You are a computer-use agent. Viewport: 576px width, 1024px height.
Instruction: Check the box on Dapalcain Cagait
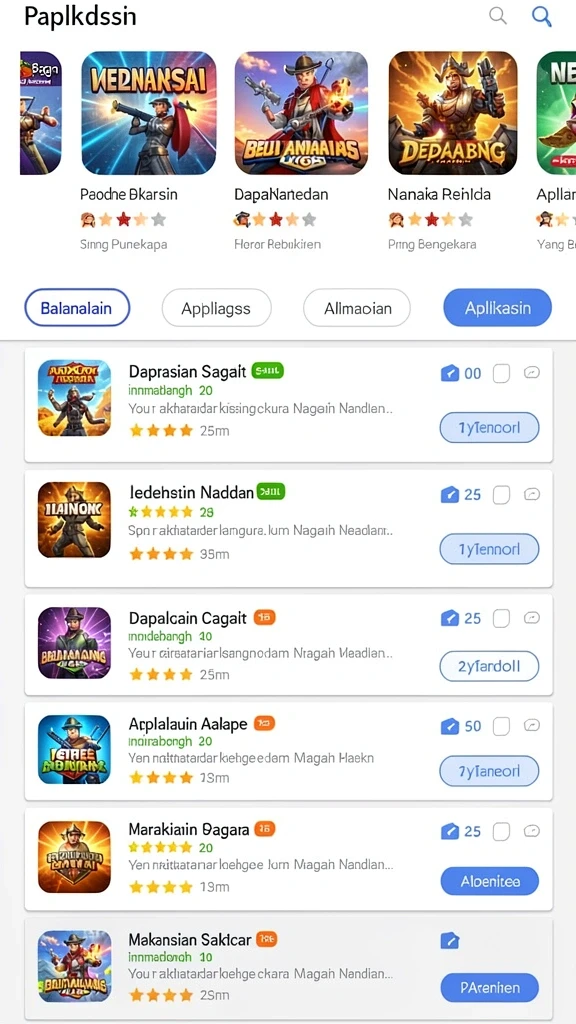(501, 618)
